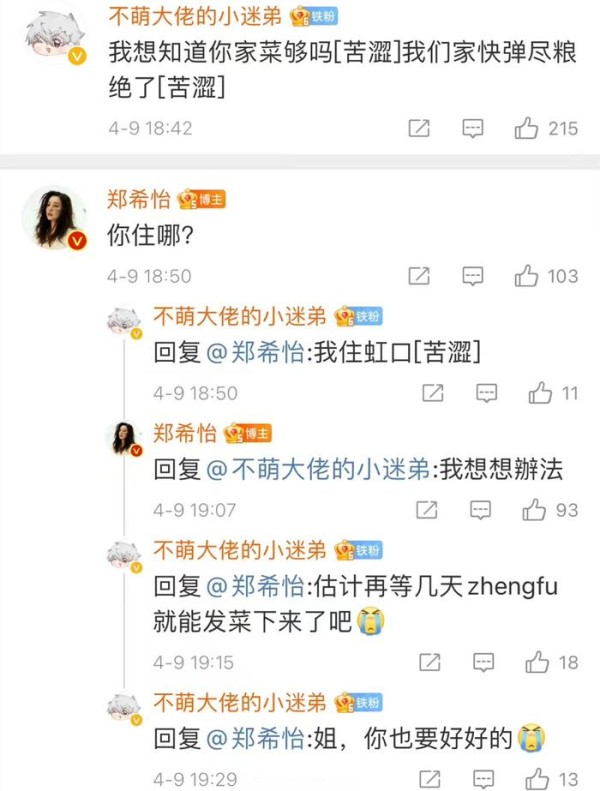Like the comment with 215 likes

pos(527,129)
